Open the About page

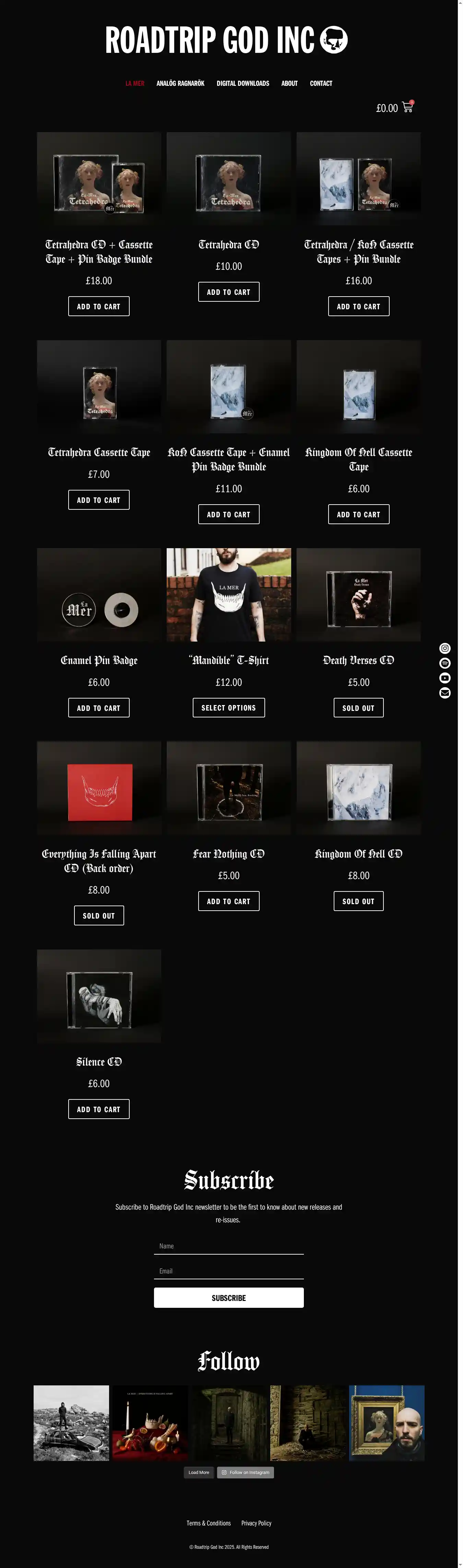[289, 83]
